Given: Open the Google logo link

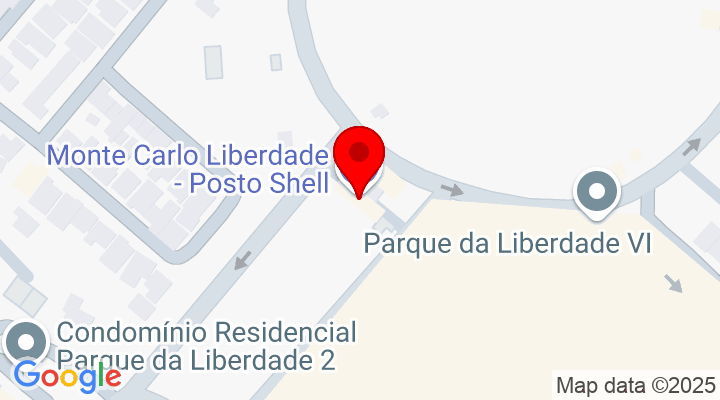Looking at the screenshot, I should [67, 376].
